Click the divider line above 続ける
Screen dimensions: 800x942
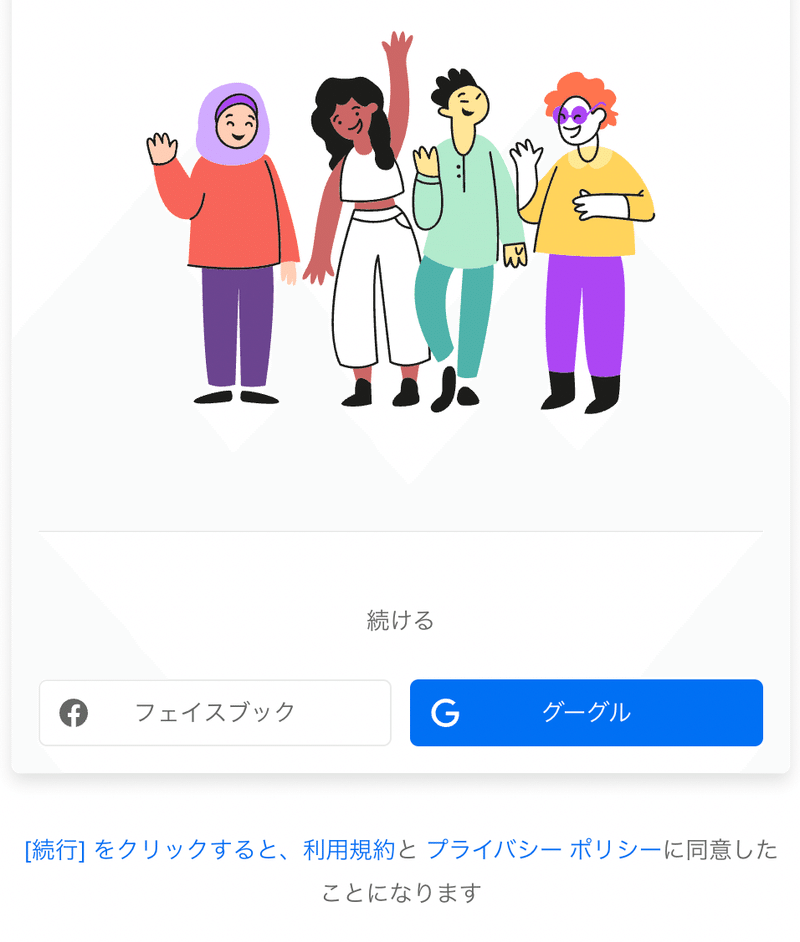point(400,529)
